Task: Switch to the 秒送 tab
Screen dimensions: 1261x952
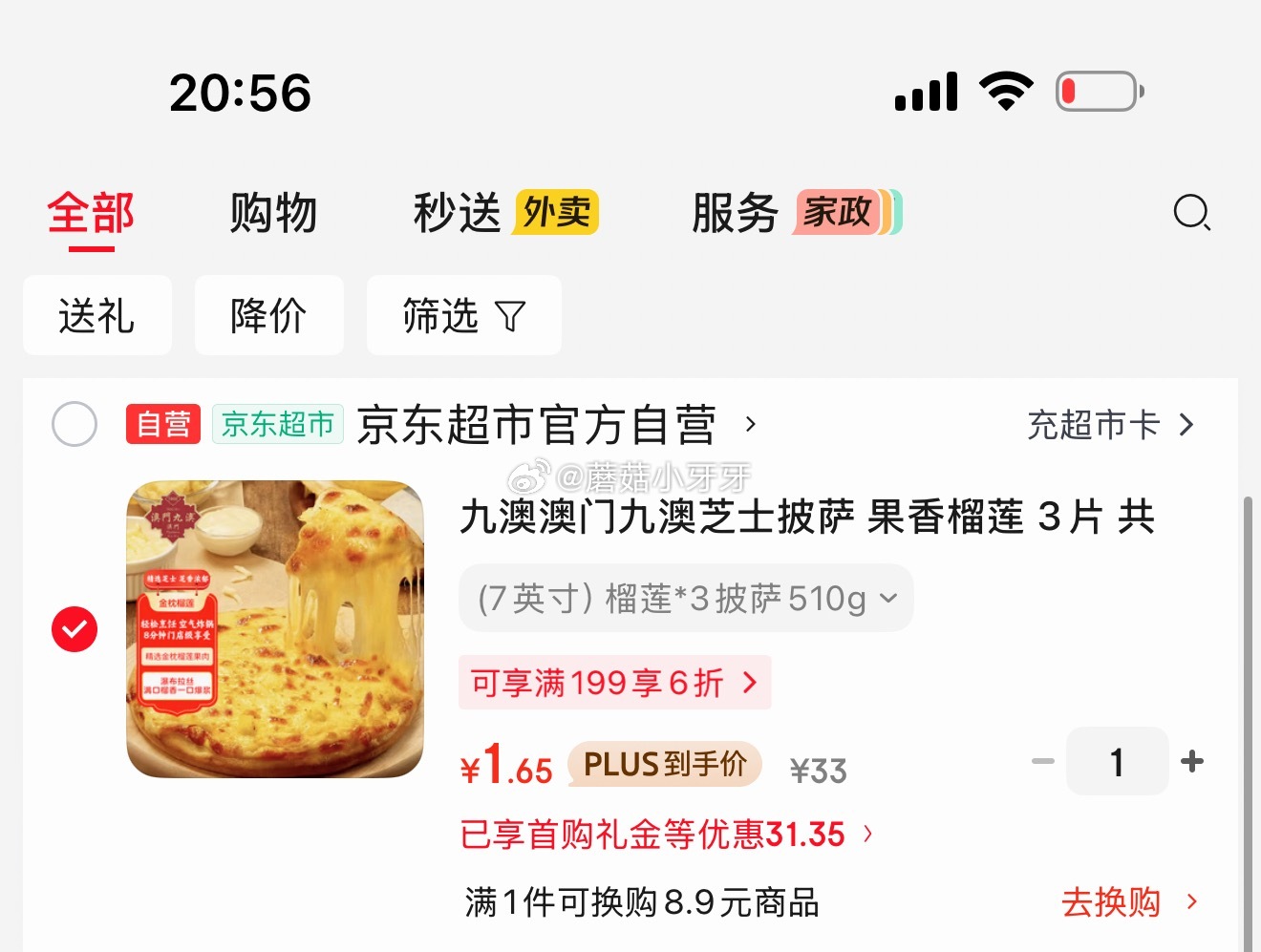Action: (457, 214)
